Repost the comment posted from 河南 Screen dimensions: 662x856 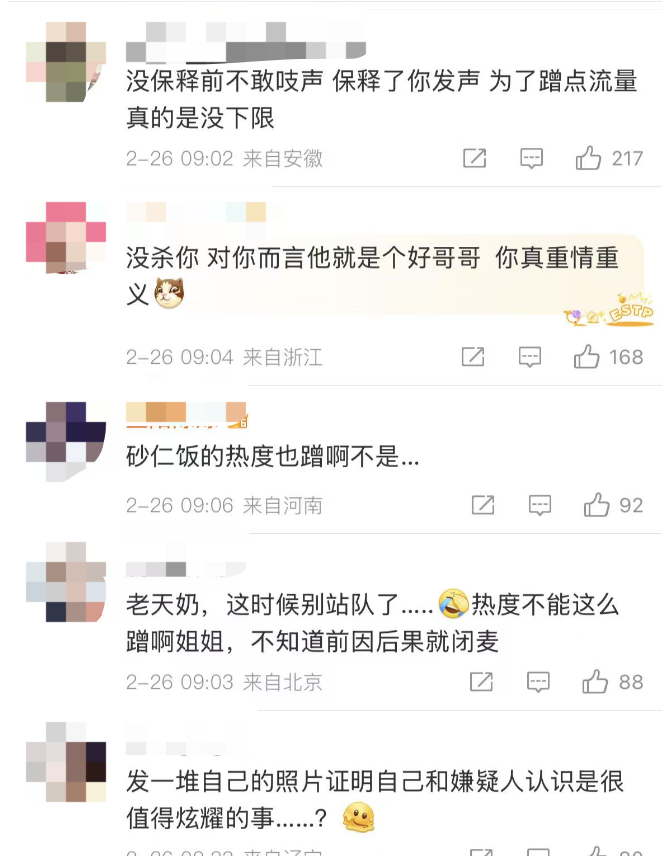(483, 505)
